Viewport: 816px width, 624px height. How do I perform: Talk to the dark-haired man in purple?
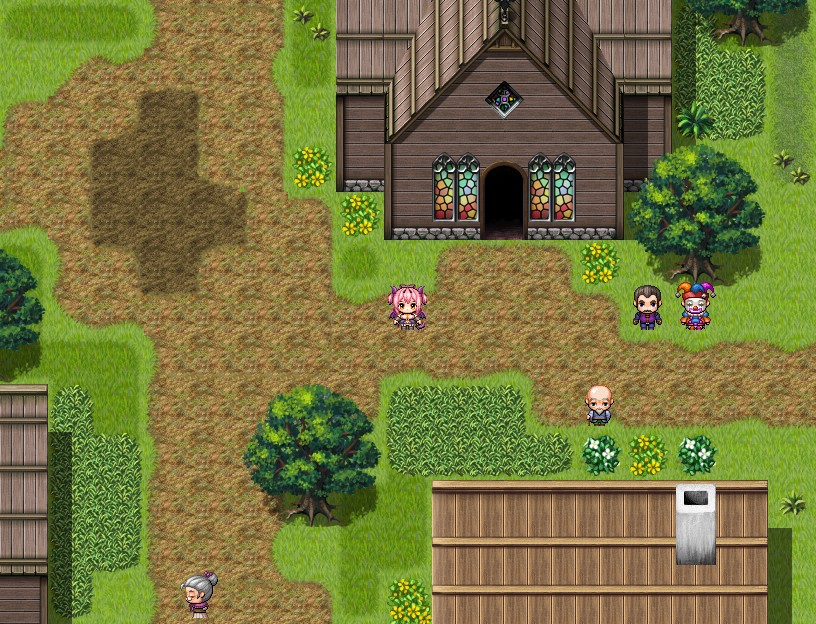tap(648, 307)
